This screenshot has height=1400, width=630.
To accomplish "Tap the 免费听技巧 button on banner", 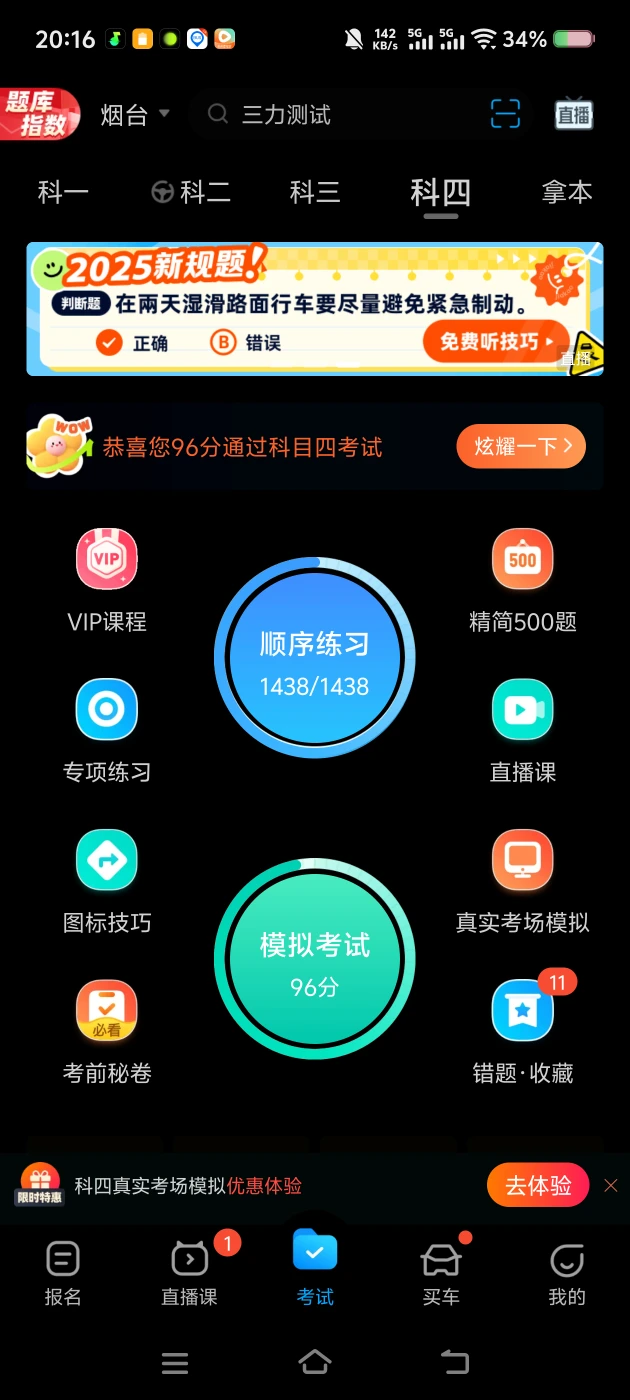I will pos(496,342).
